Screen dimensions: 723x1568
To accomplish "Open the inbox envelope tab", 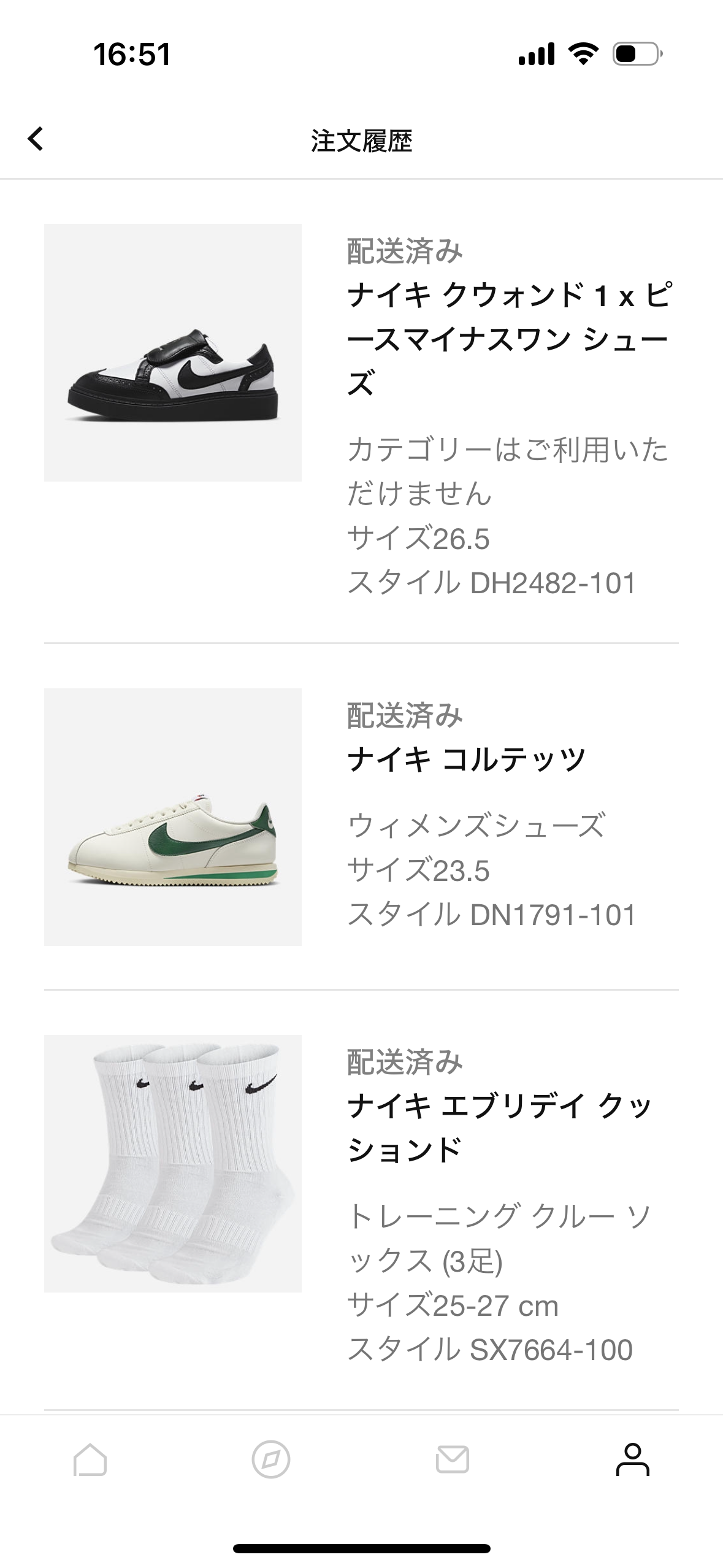I will (453, 1459).
